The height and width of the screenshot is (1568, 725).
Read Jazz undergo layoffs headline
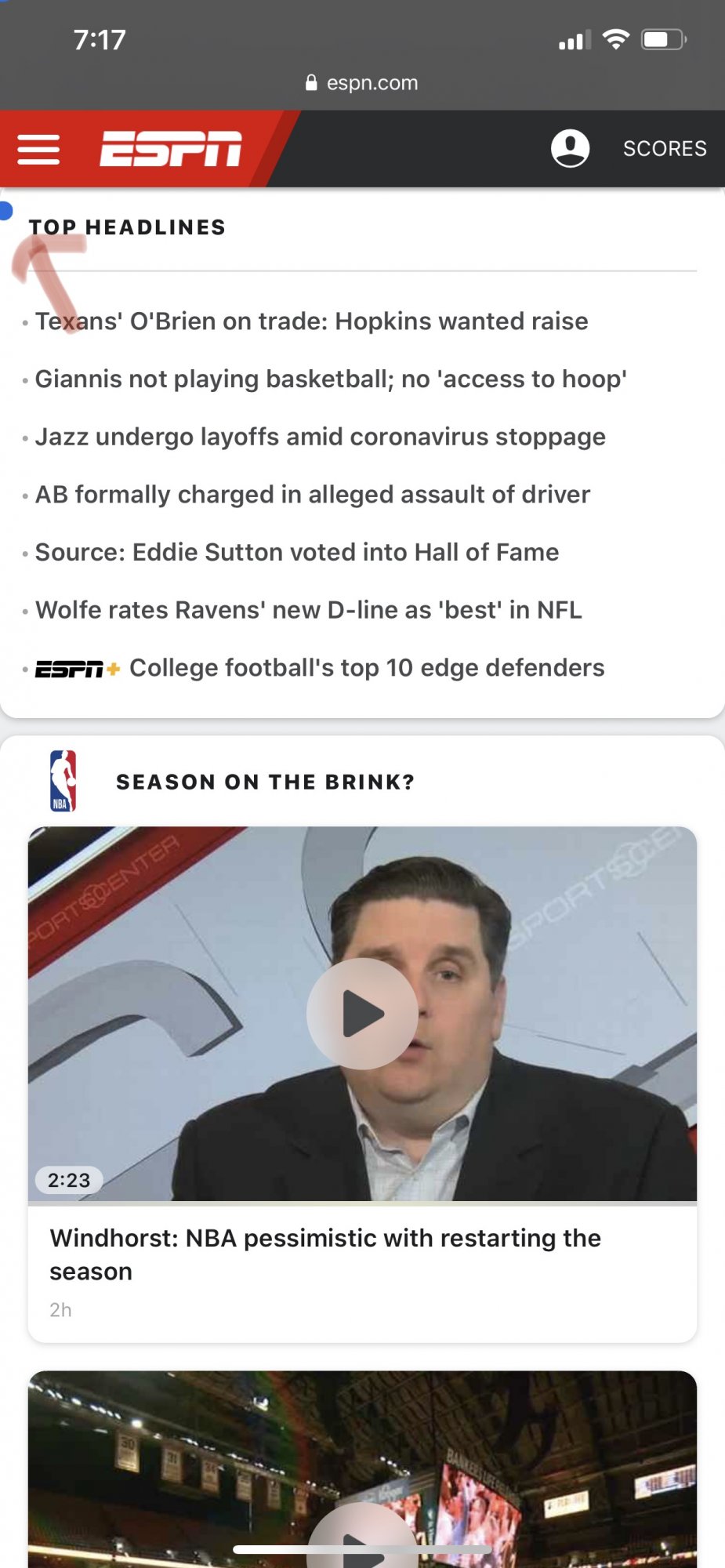click(320, 437)
